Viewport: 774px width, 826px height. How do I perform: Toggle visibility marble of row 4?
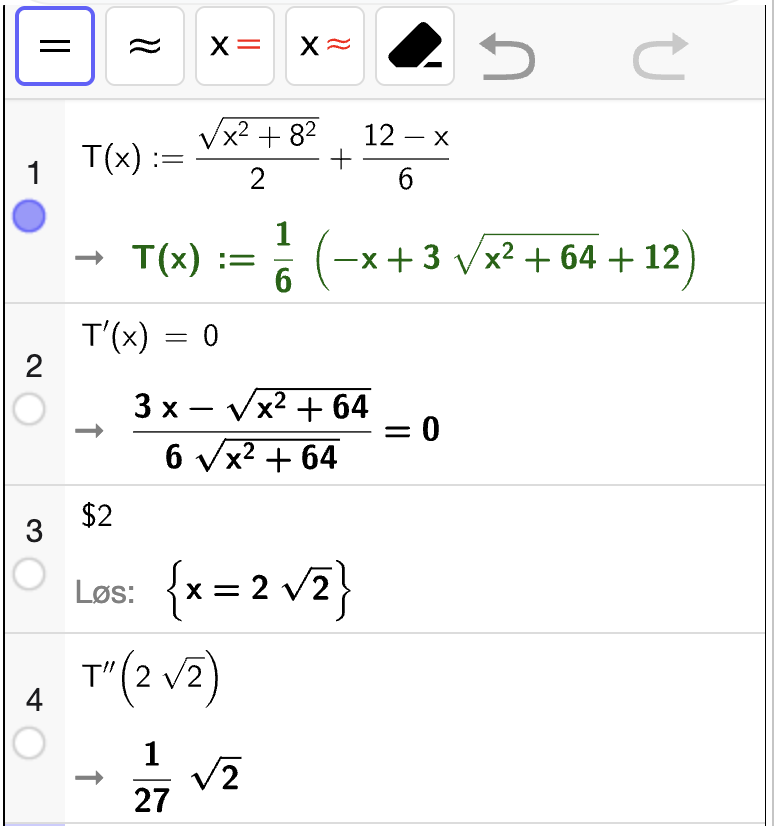(x=30, y=743)
